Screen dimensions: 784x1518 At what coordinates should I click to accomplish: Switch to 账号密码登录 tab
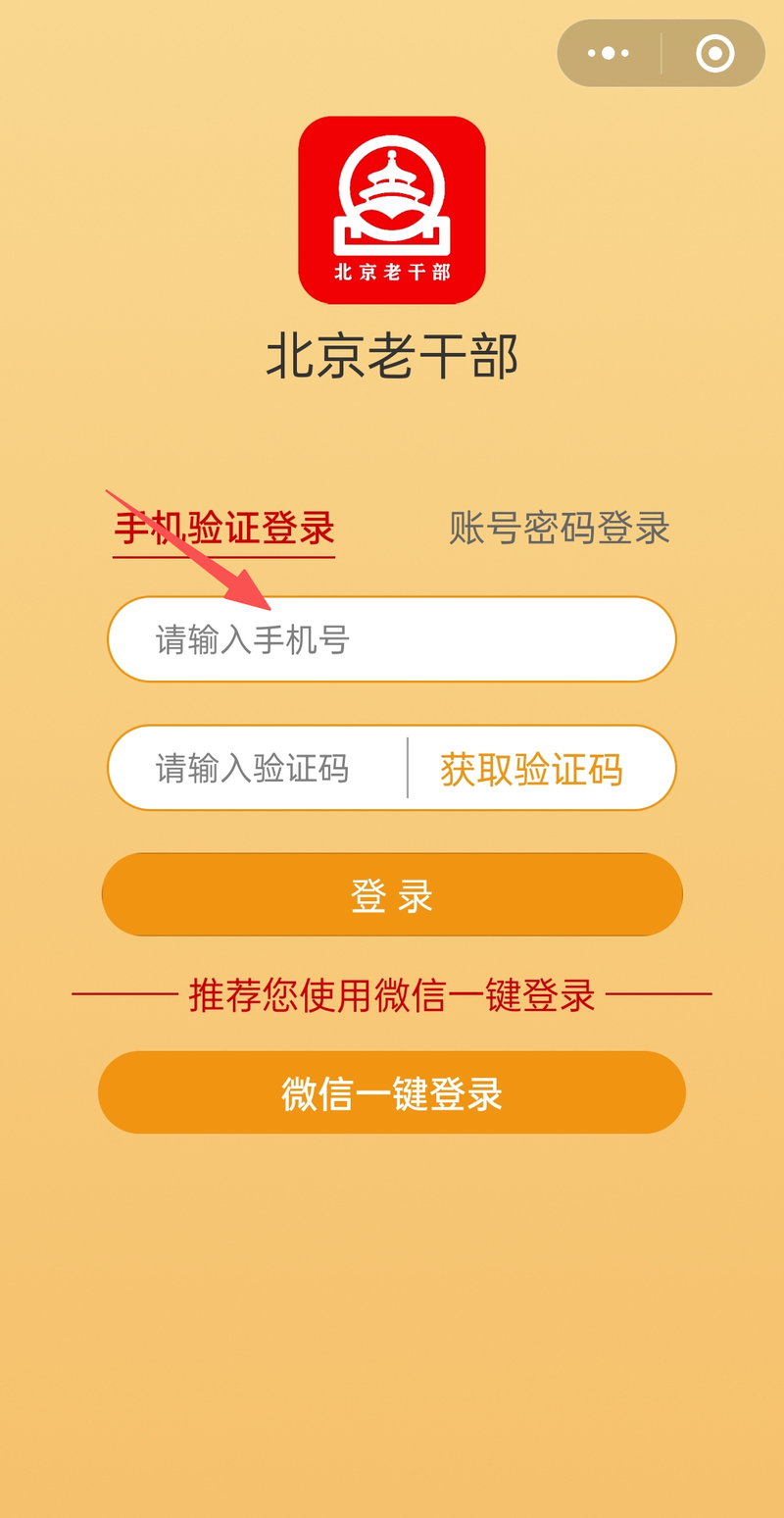pyautogui.click(x=560, y=527)
